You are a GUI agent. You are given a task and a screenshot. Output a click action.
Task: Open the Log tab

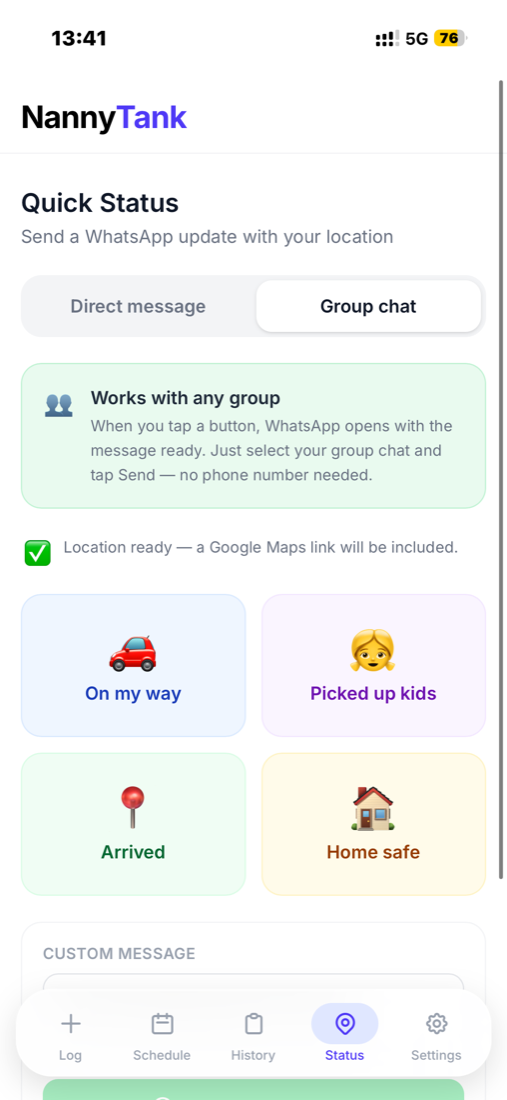click(x=70, y=1034)
